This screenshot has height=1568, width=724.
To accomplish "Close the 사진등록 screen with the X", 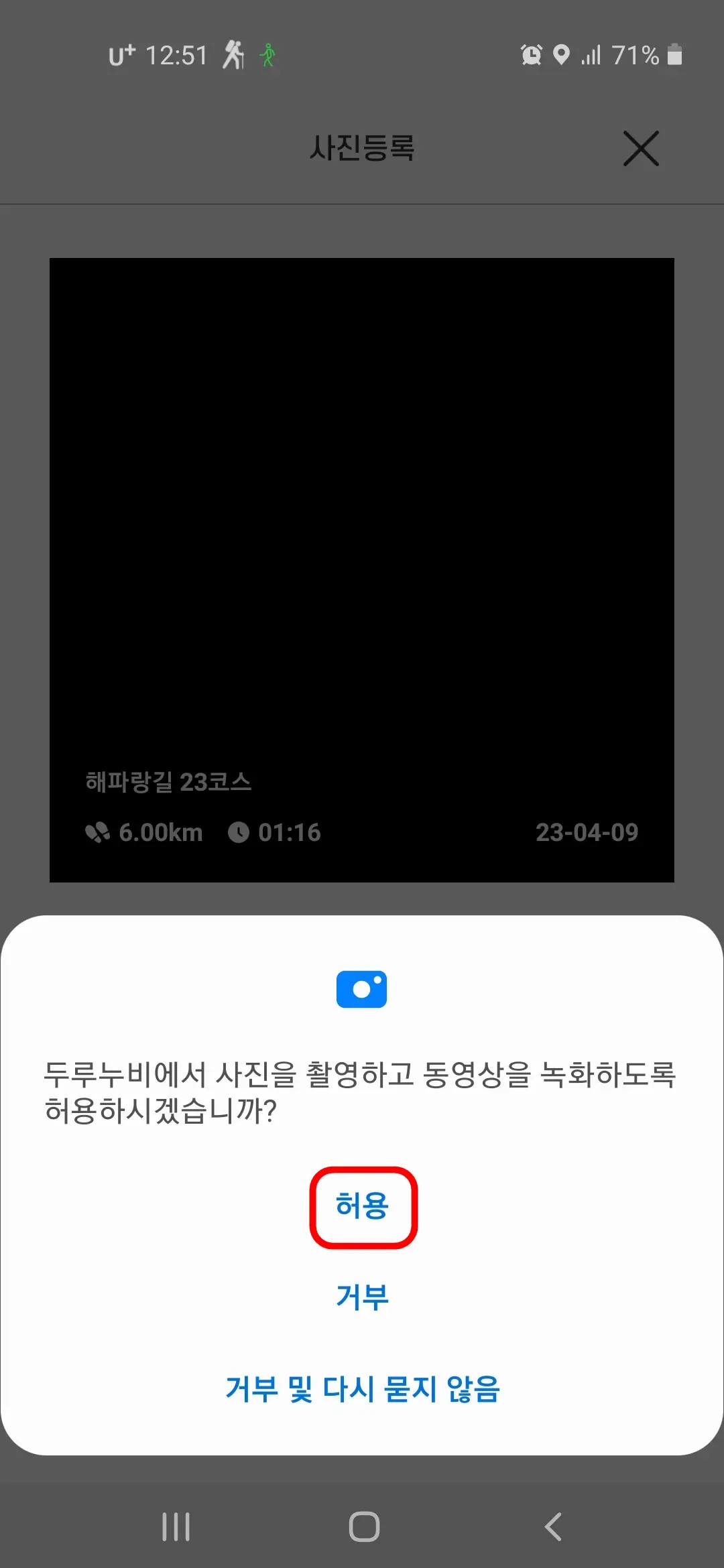I will (x=642, y=149).
